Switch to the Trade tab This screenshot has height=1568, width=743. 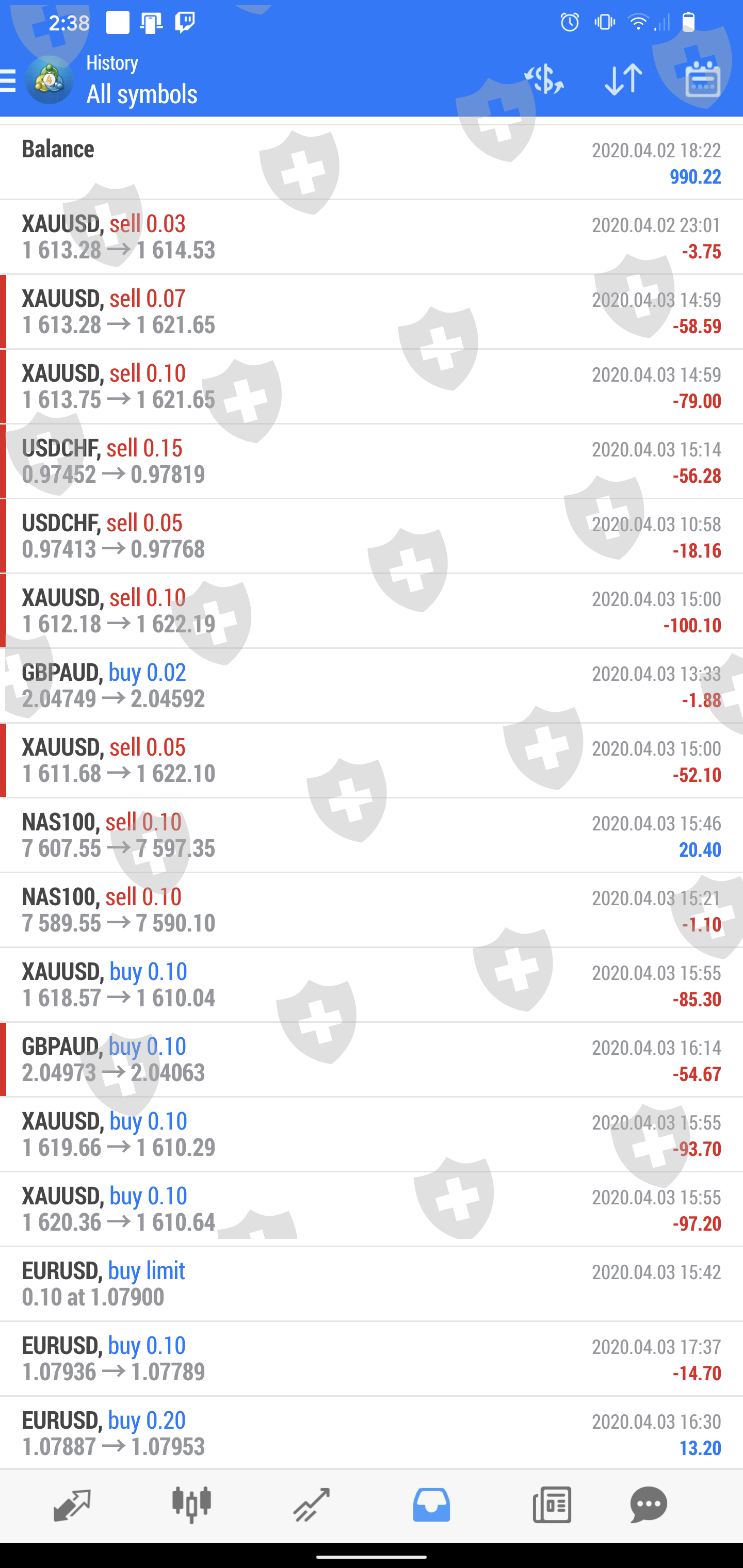[311, 1505]
